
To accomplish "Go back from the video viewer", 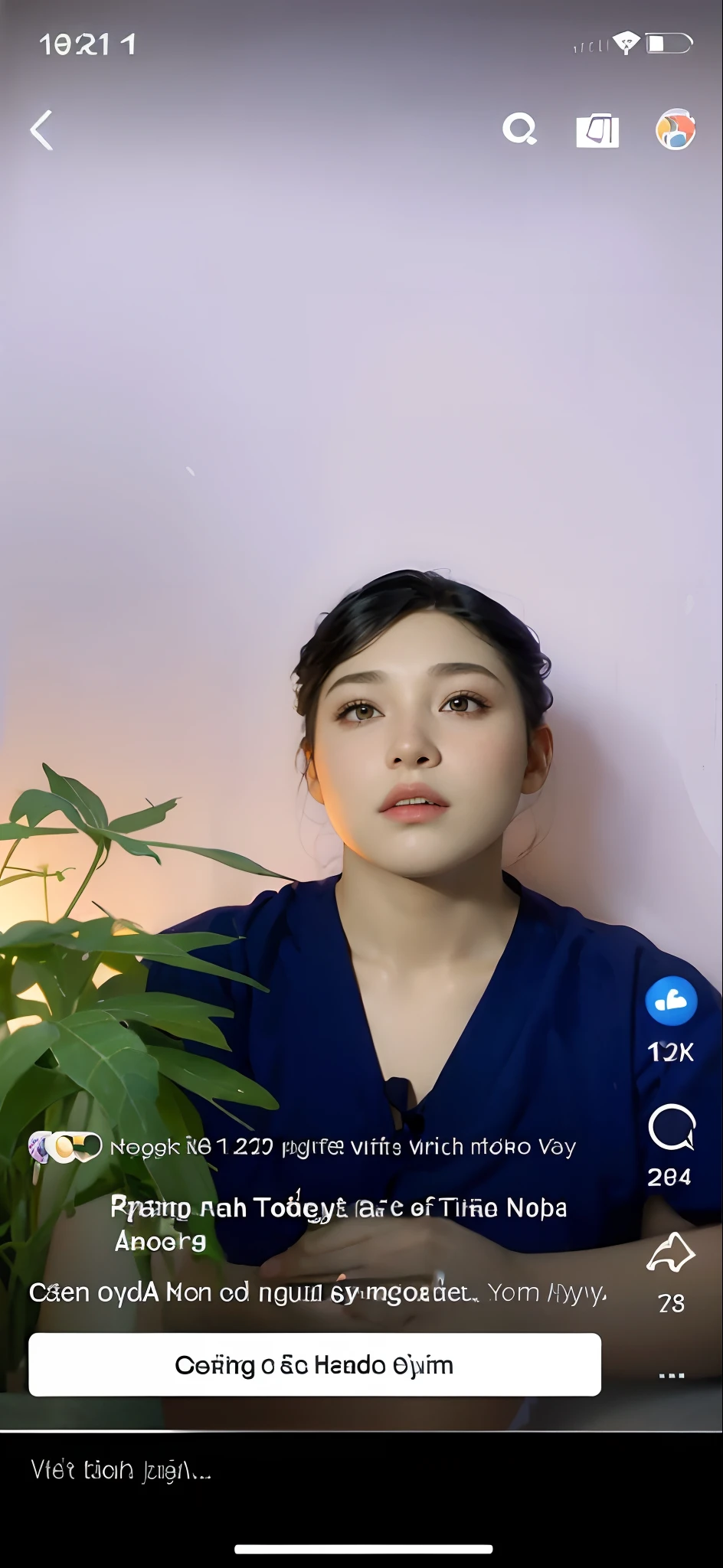I will point(42,130).
